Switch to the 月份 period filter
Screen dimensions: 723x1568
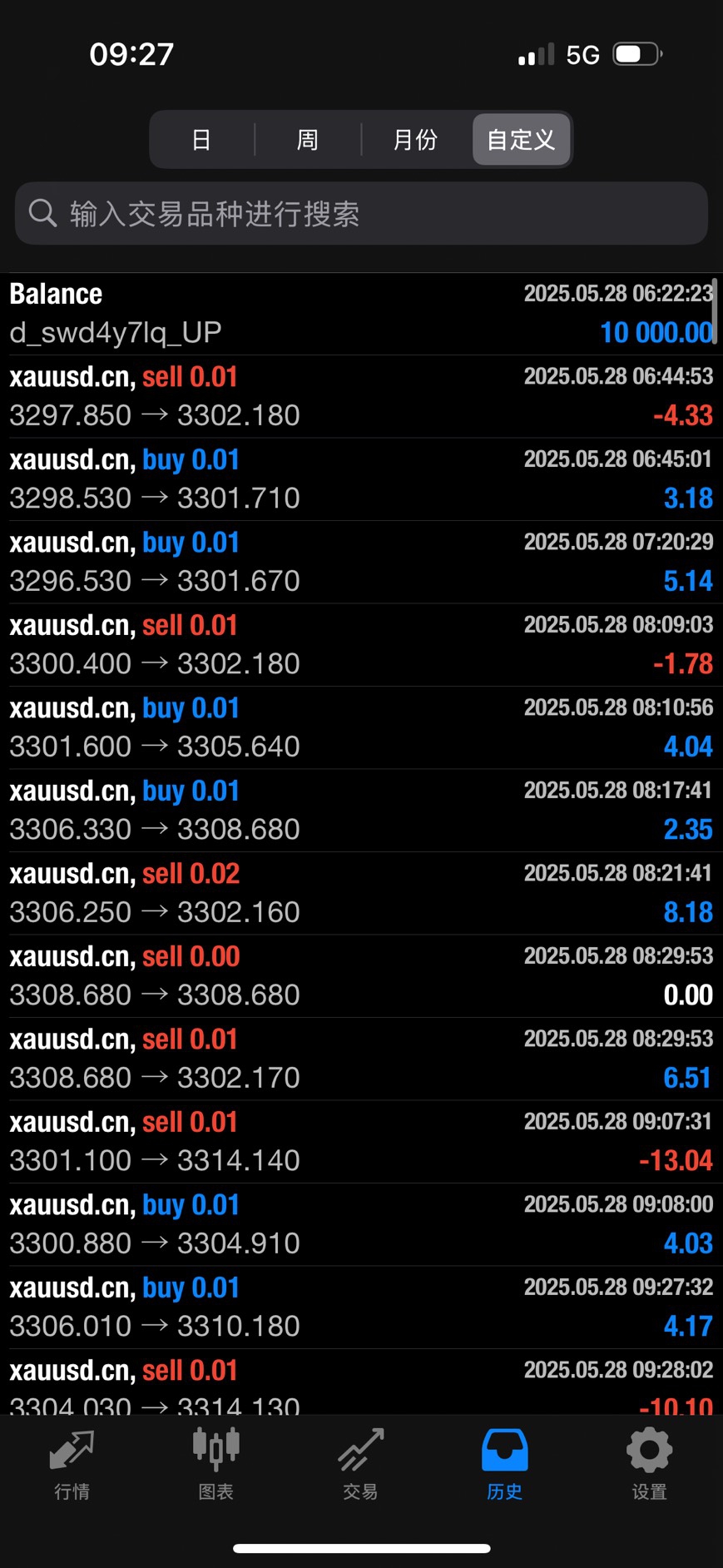(x=415, y=140)
